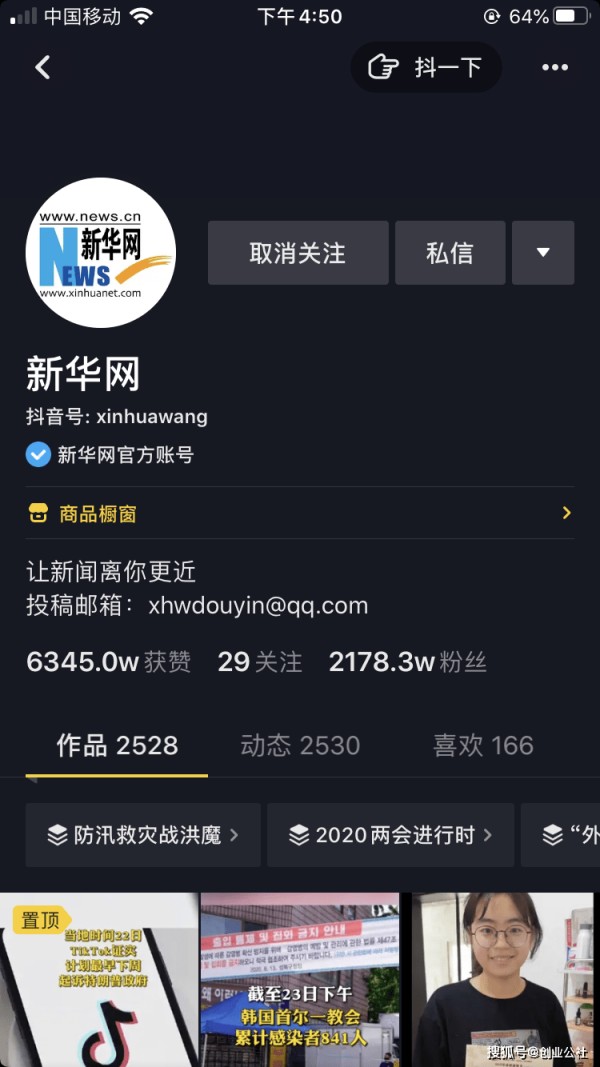Tap the 抖一下 button
600x1067 pixels.
click(426, 67)
